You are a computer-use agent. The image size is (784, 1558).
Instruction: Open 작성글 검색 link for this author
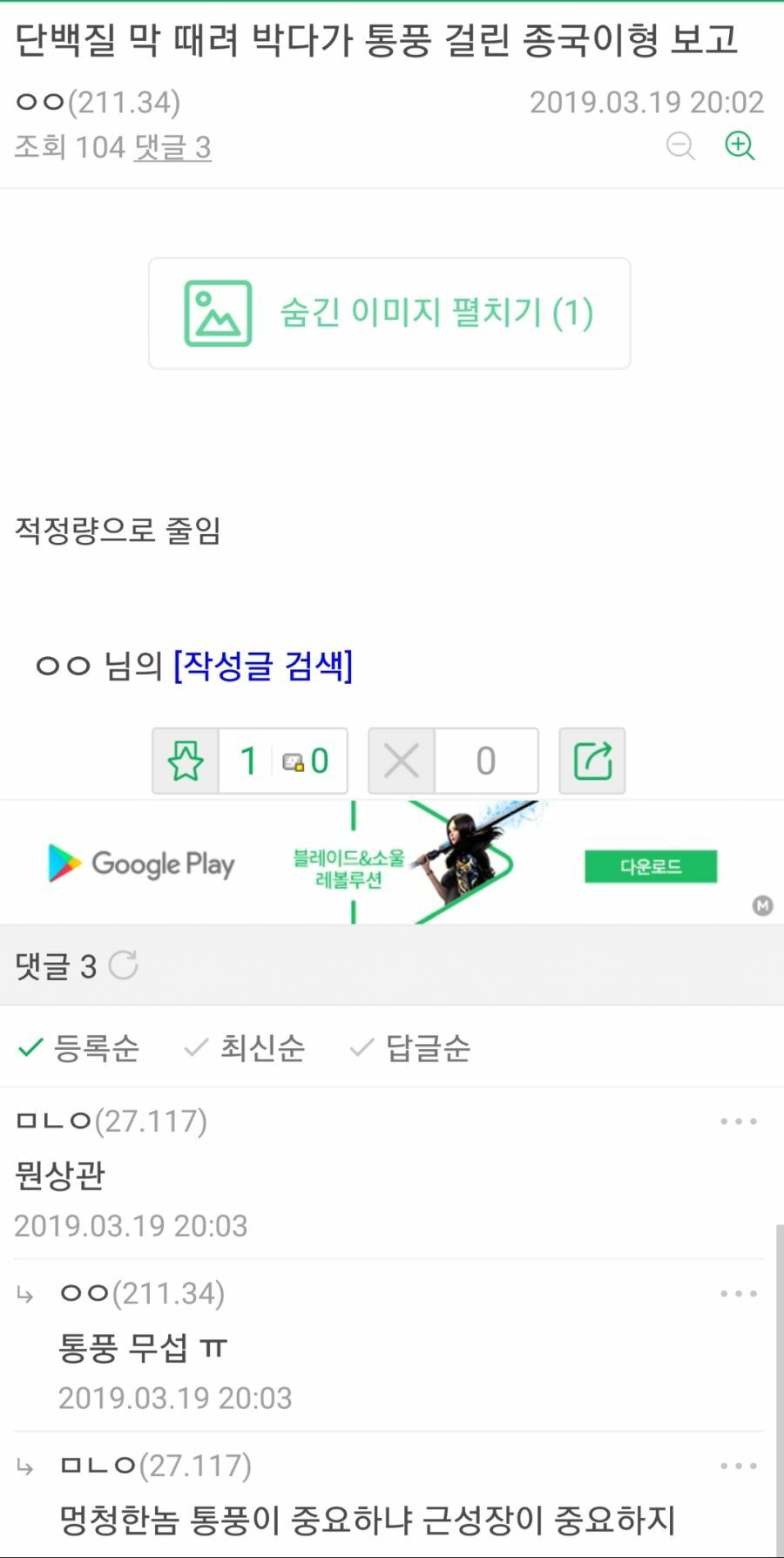[263, 666]
